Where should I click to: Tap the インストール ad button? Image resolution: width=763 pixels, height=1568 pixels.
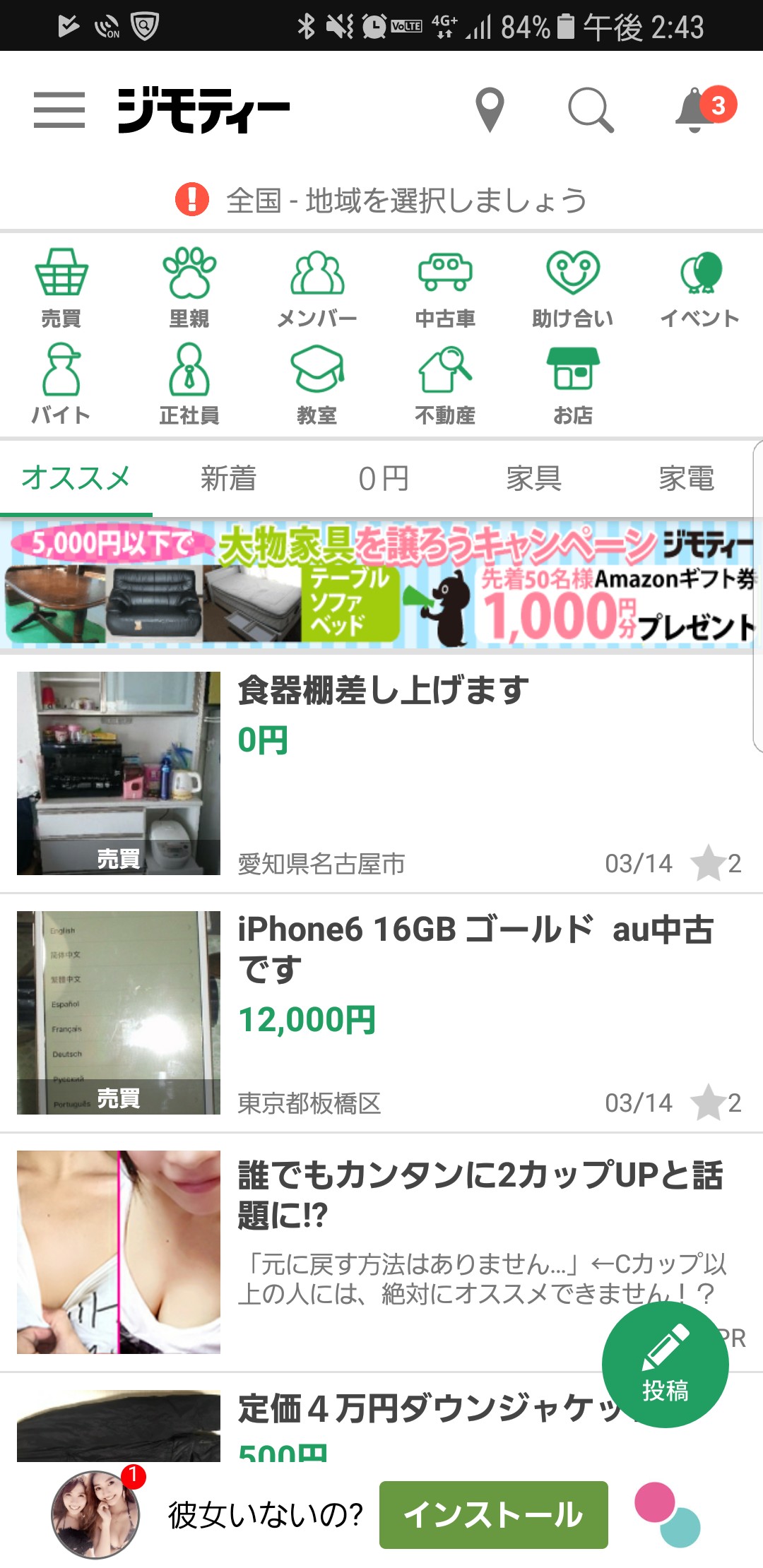(493, 1514)
